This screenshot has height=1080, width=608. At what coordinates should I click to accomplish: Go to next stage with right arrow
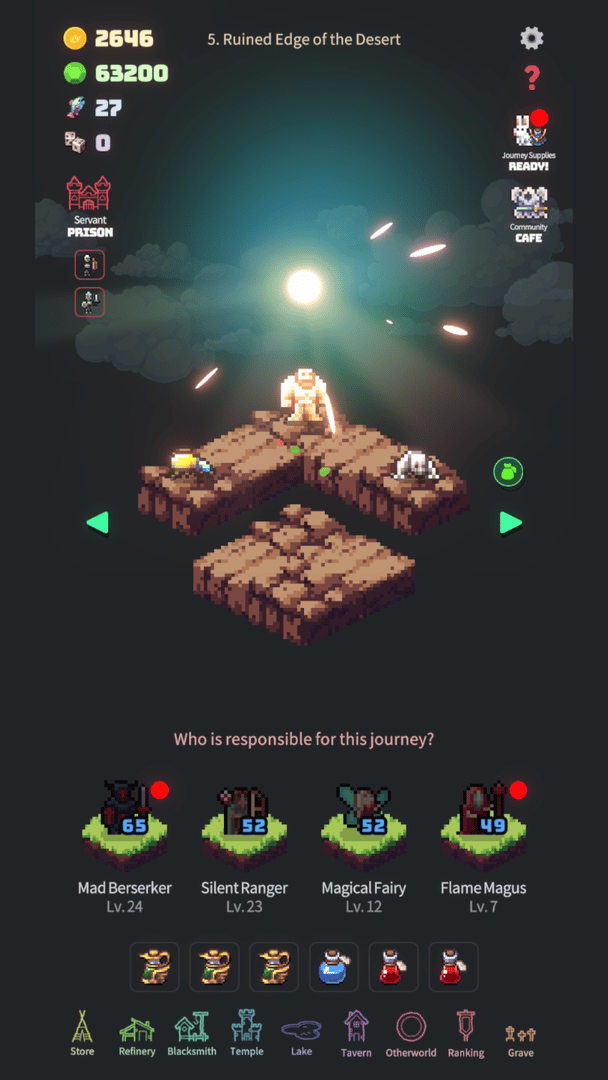point(510,522)
